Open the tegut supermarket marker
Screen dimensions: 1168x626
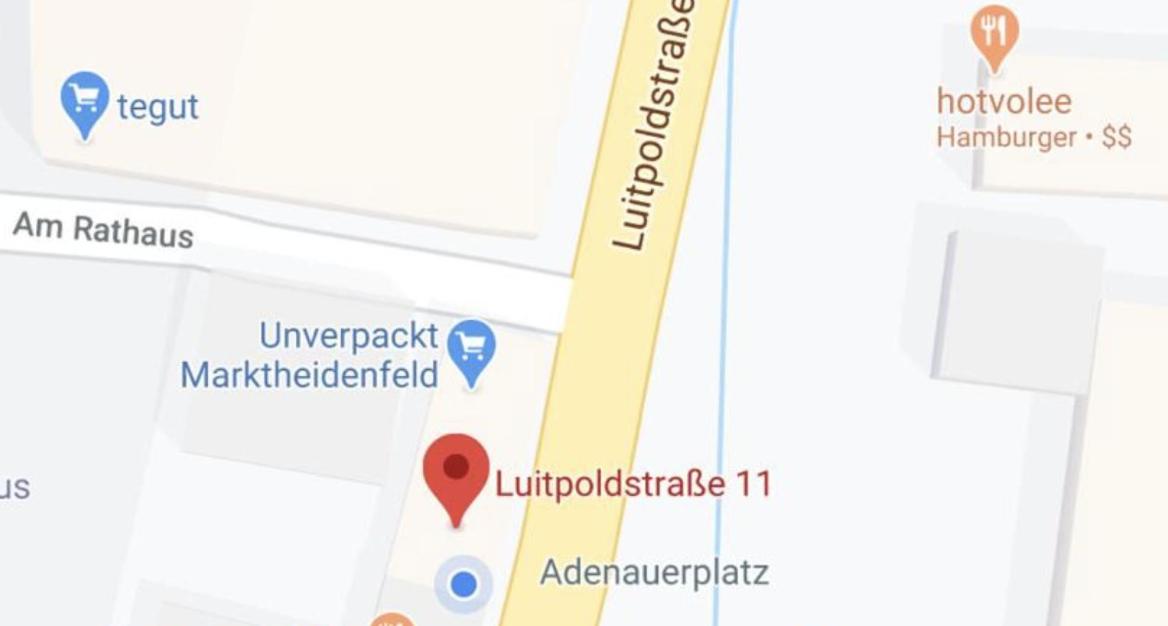pos(85,101)
